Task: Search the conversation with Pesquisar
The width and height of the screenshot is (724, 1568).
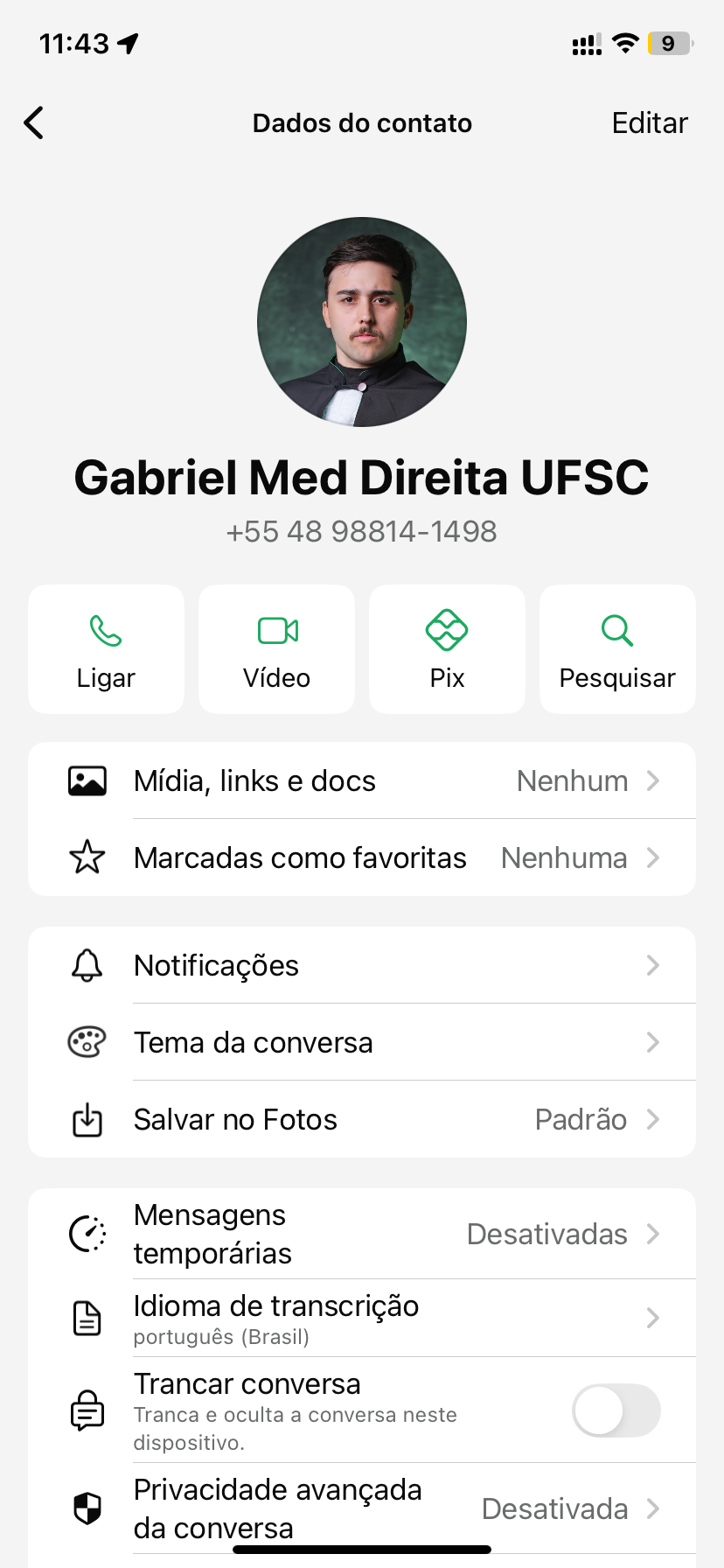Action: tap(617, 649)
